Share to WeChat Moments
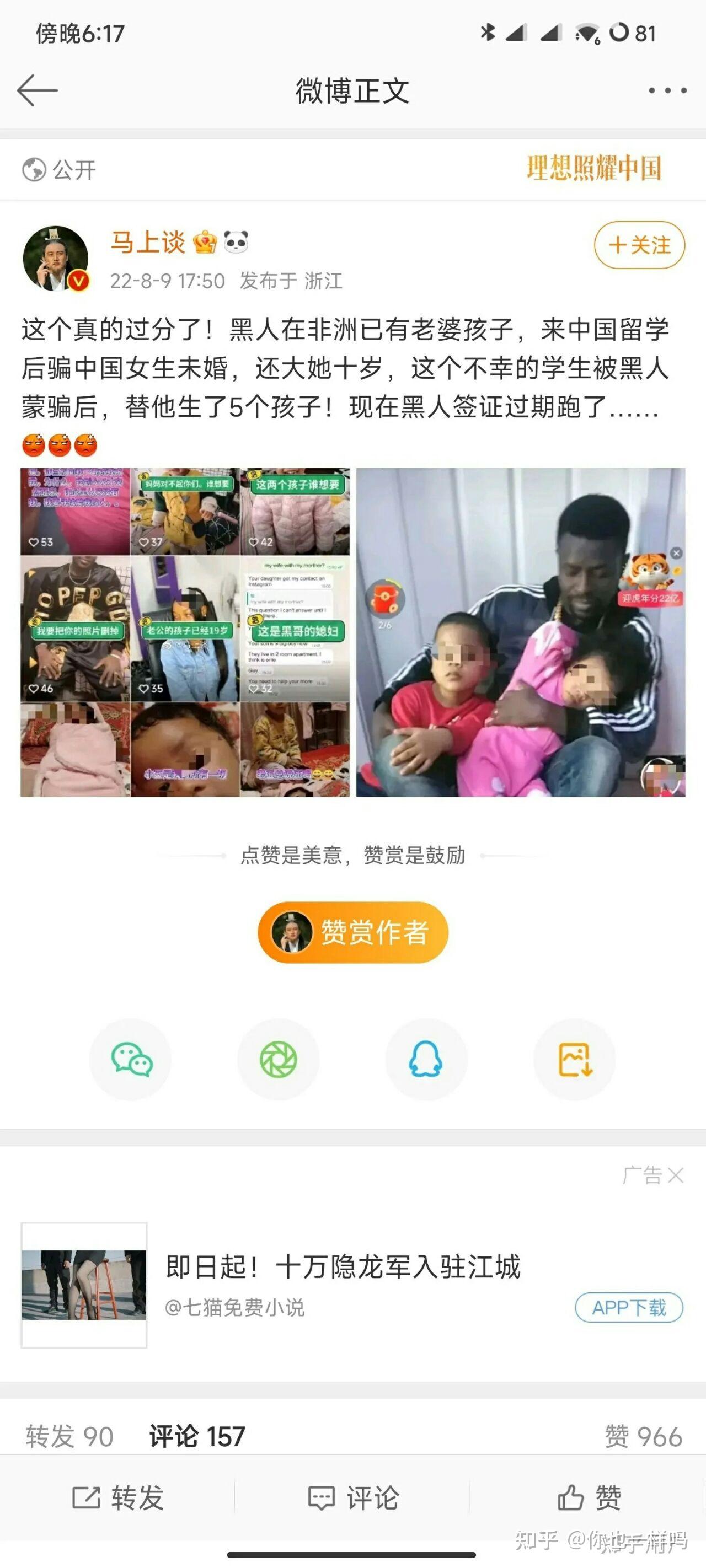Screen dimensions: 706x1568 279,1060
